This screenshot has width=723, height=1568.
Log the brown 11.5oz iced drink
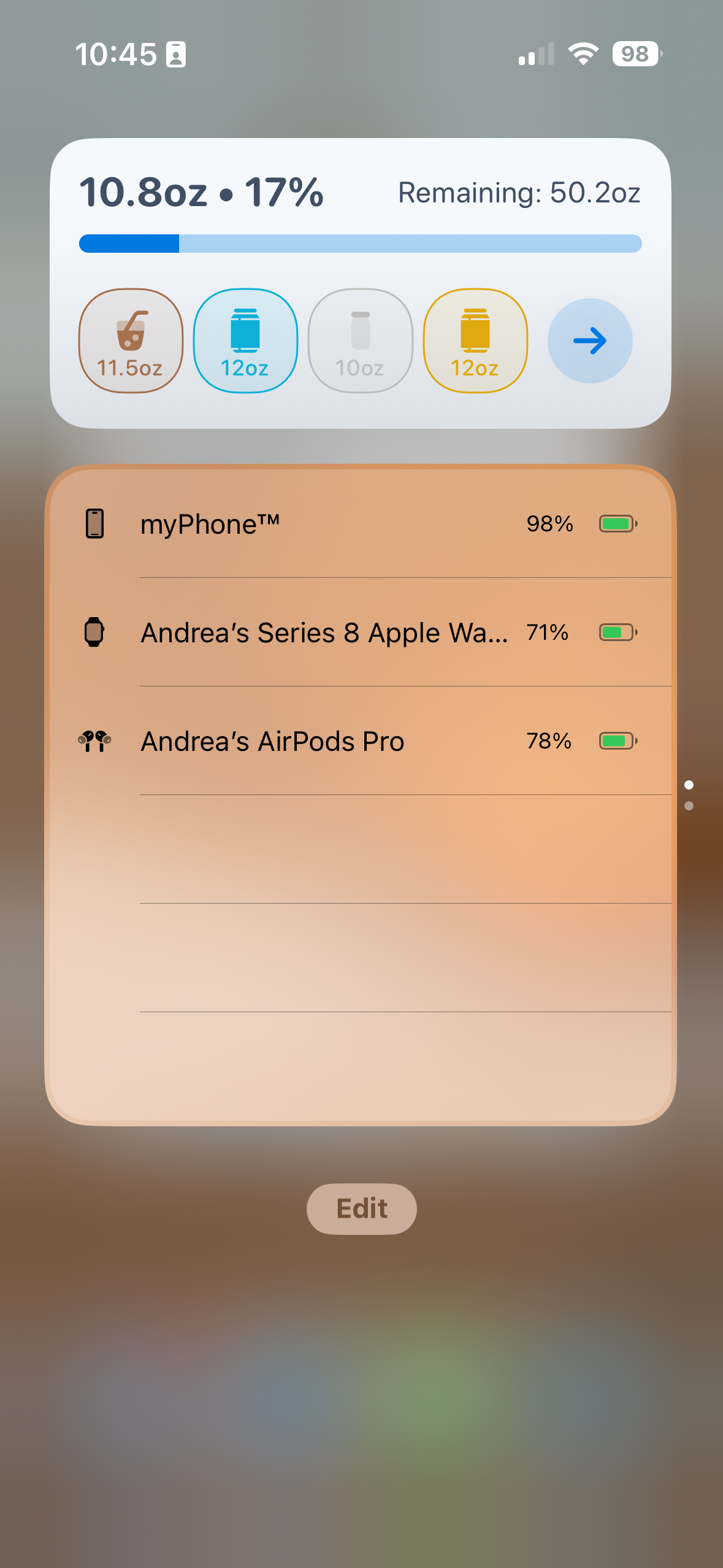[x=131, y=341]
